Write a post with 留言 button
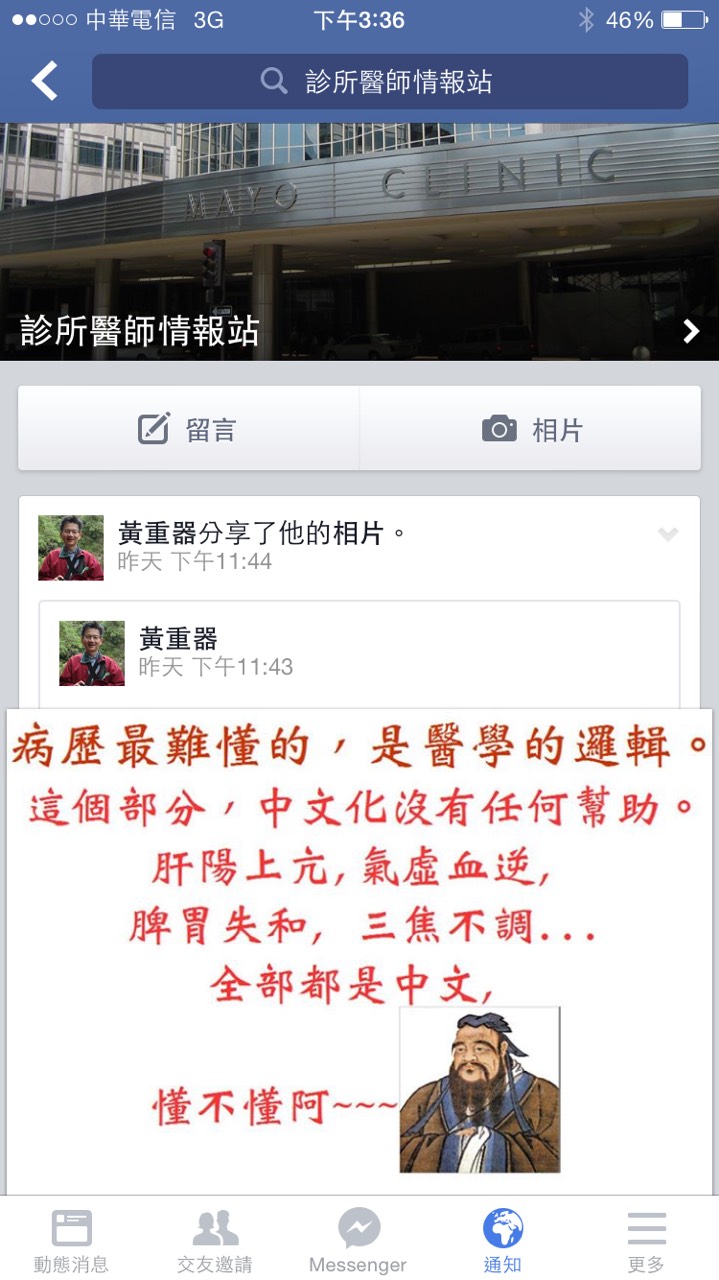Screen dimensions: 719x1280 [x=188, y=429]
